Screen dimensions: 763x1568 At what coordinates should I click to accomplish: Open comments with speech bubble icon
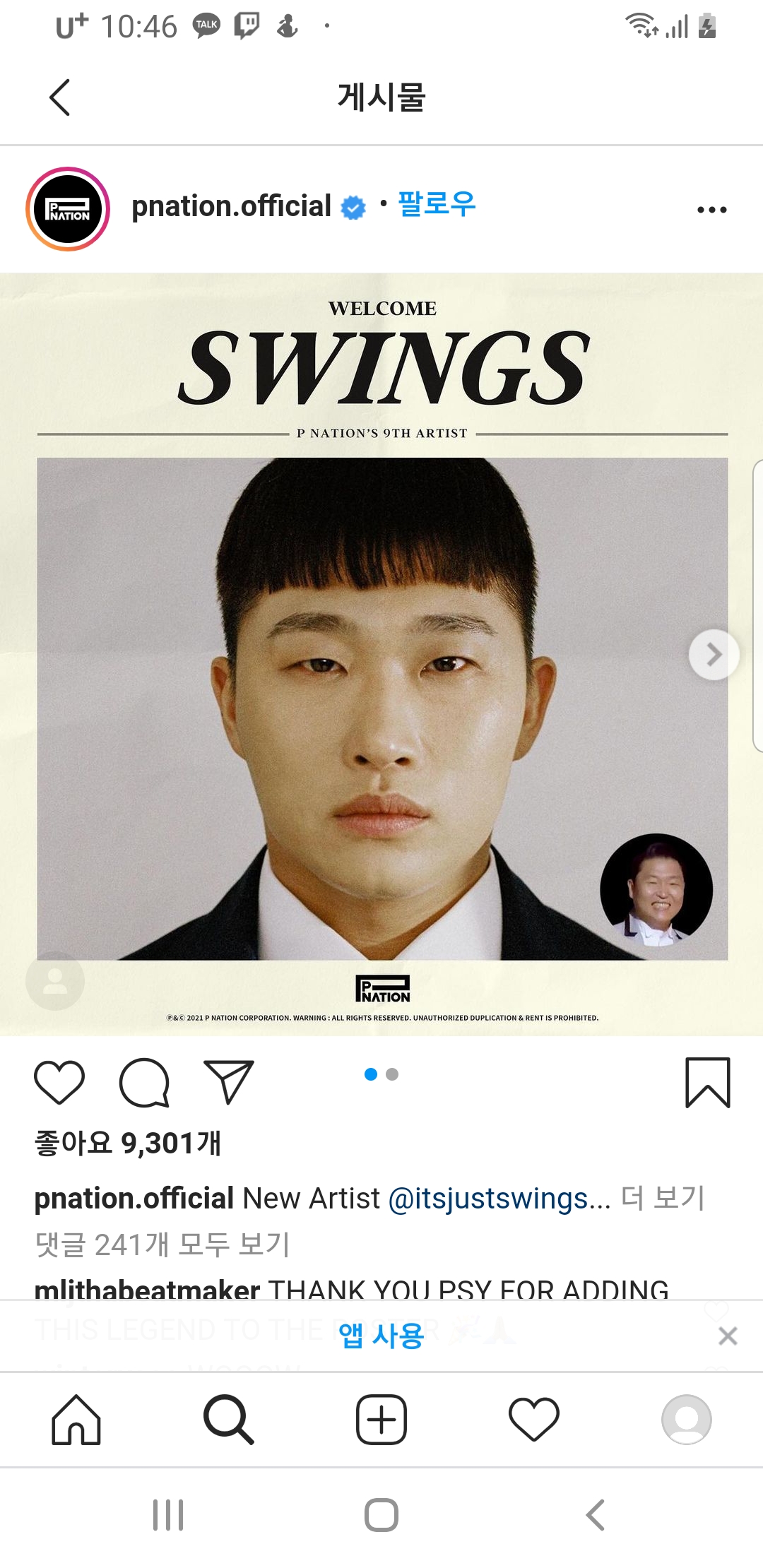click(x=144, y=1082)
